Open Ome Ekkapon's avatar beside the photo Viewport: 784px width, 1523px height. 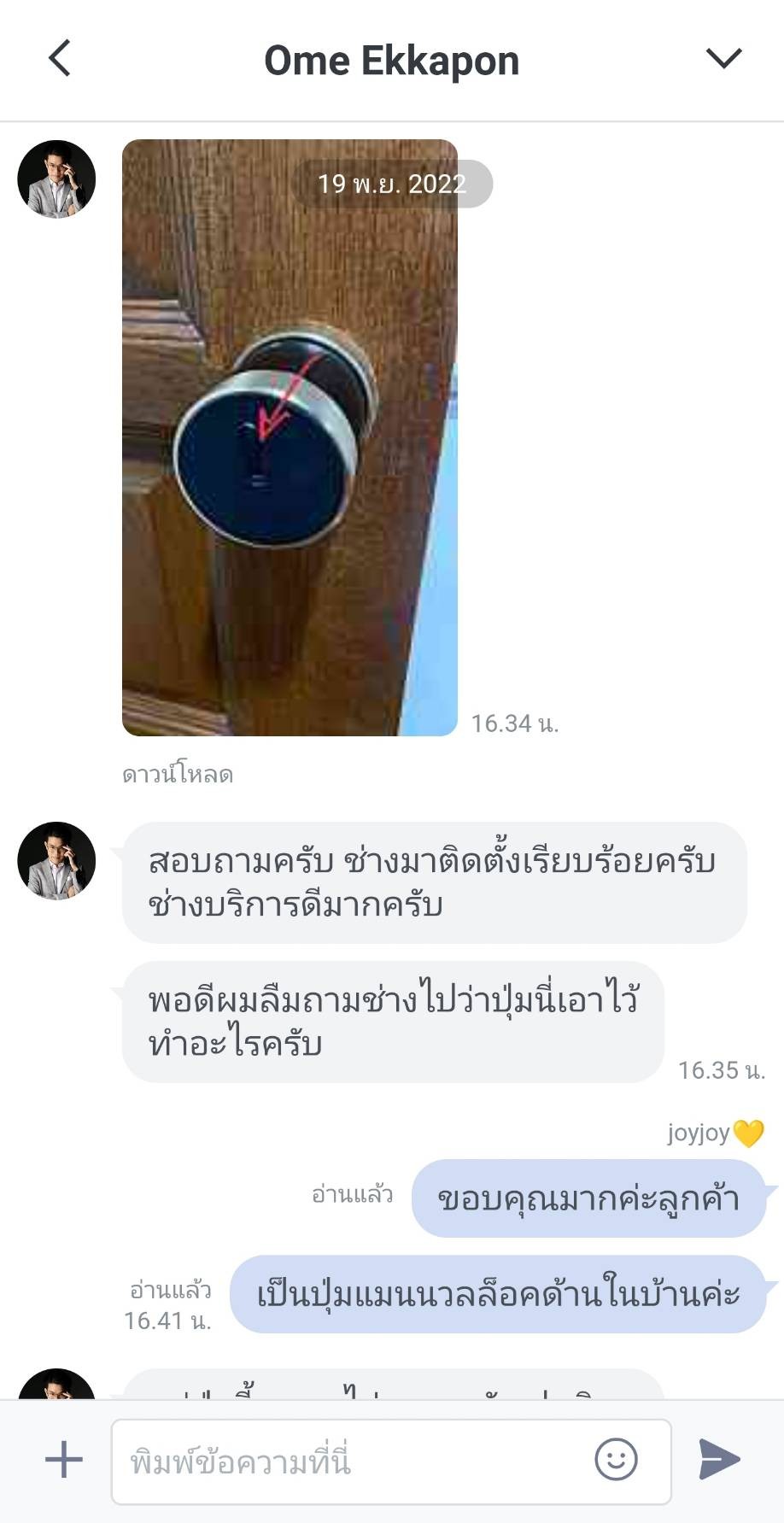click(x=56, y=179)
